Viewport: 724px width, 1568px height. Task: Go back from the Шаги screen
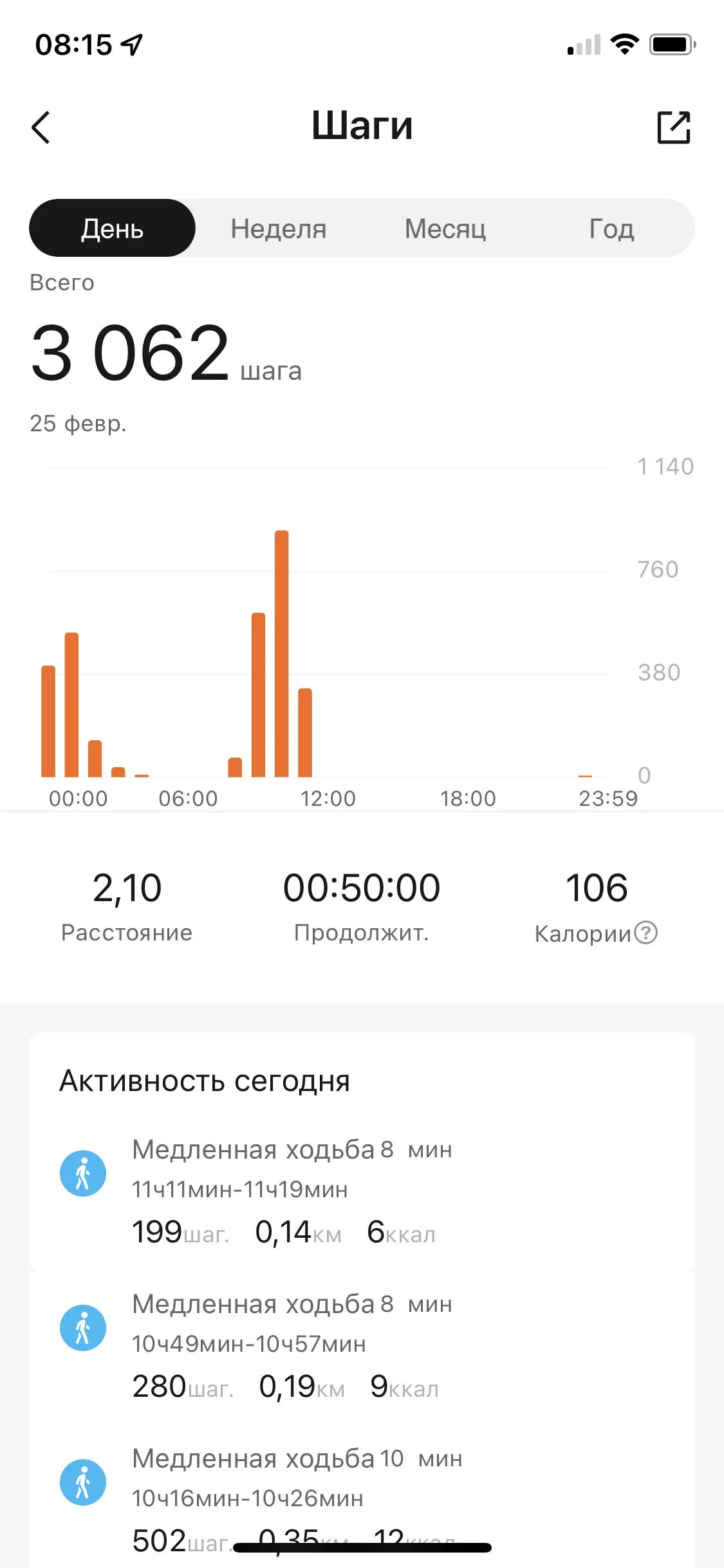pyautogui.click(x=41, y=127)
